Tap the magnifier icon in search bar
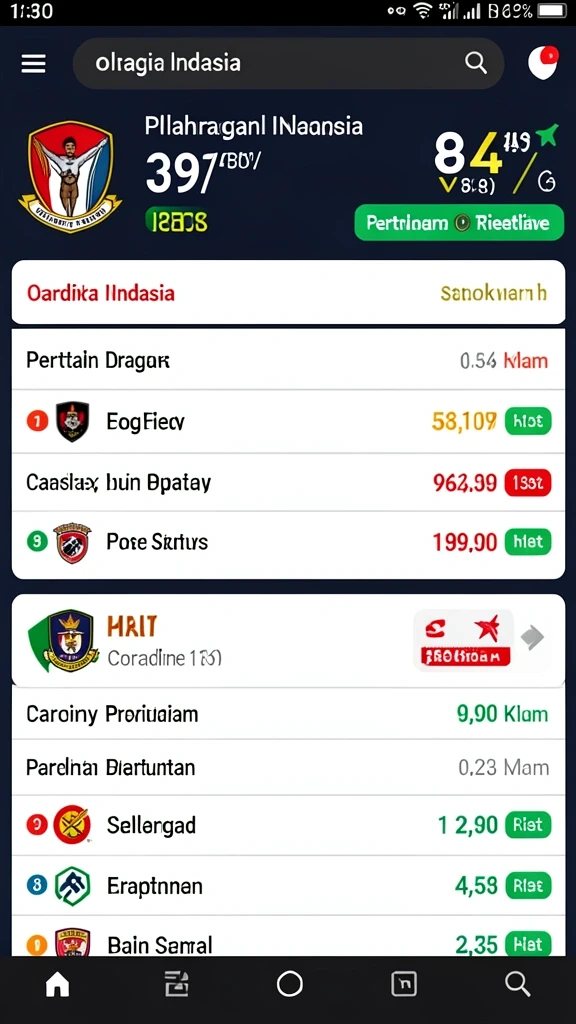This screenshot has width=576, height=1024. [x=475, y=63]
